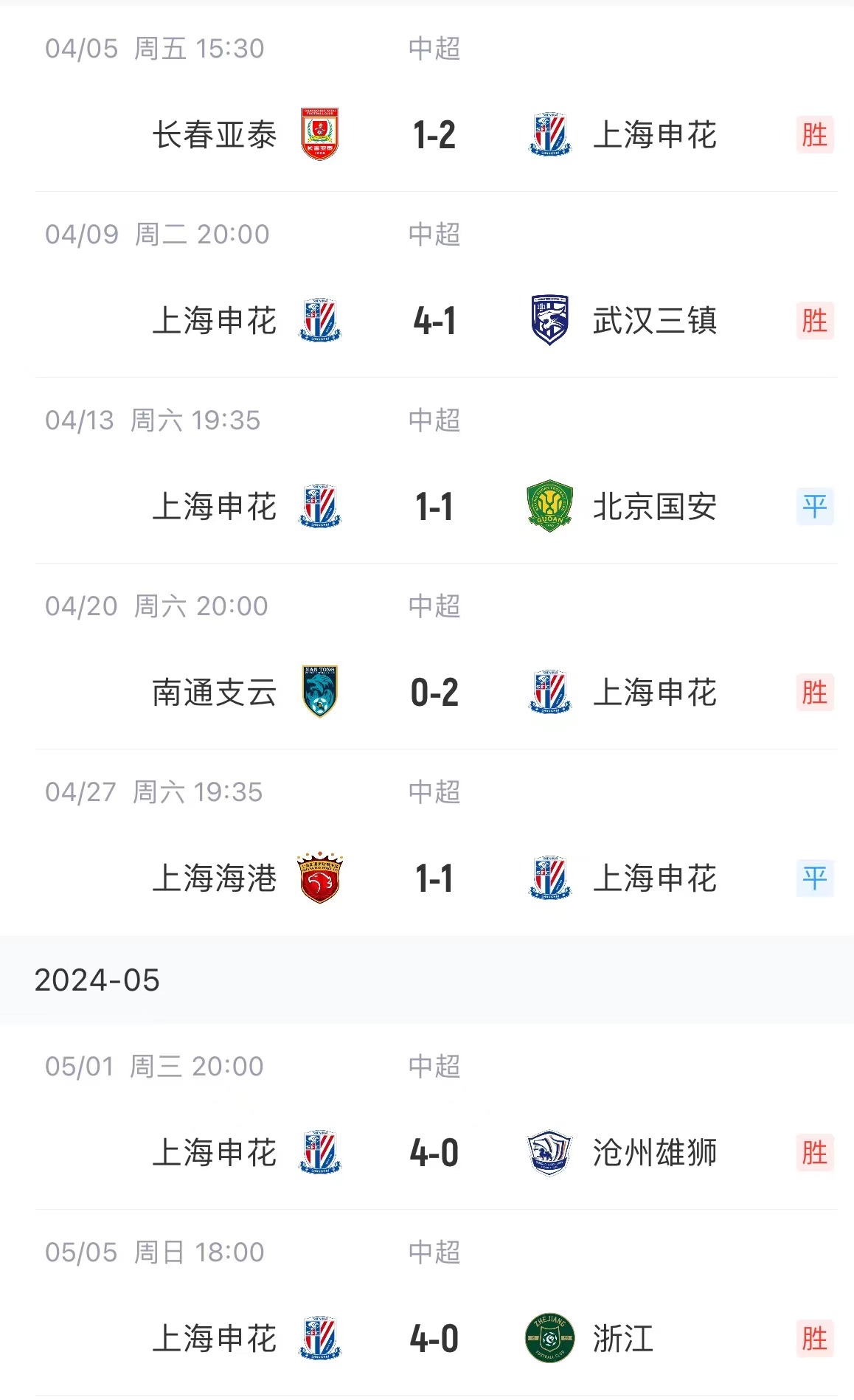This screenshot has width=854, height=1400.
Task: Open 上海申花 vs 沧州雄狮 4-0 match
Action: (x=427, y=1117)
